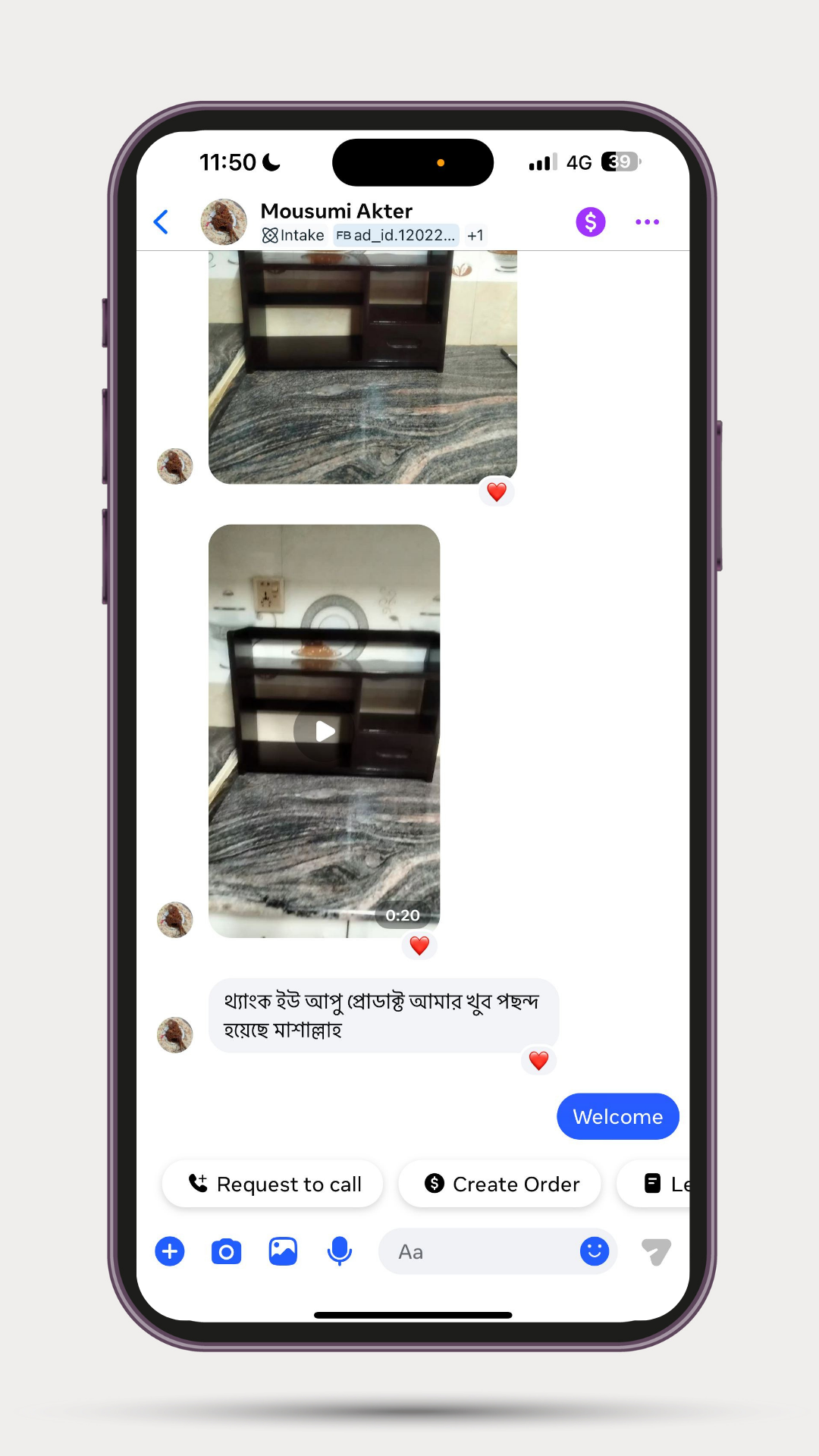819x1456 pixels.
Task: Open the payments dollar icon
Action: pos(590,221)
